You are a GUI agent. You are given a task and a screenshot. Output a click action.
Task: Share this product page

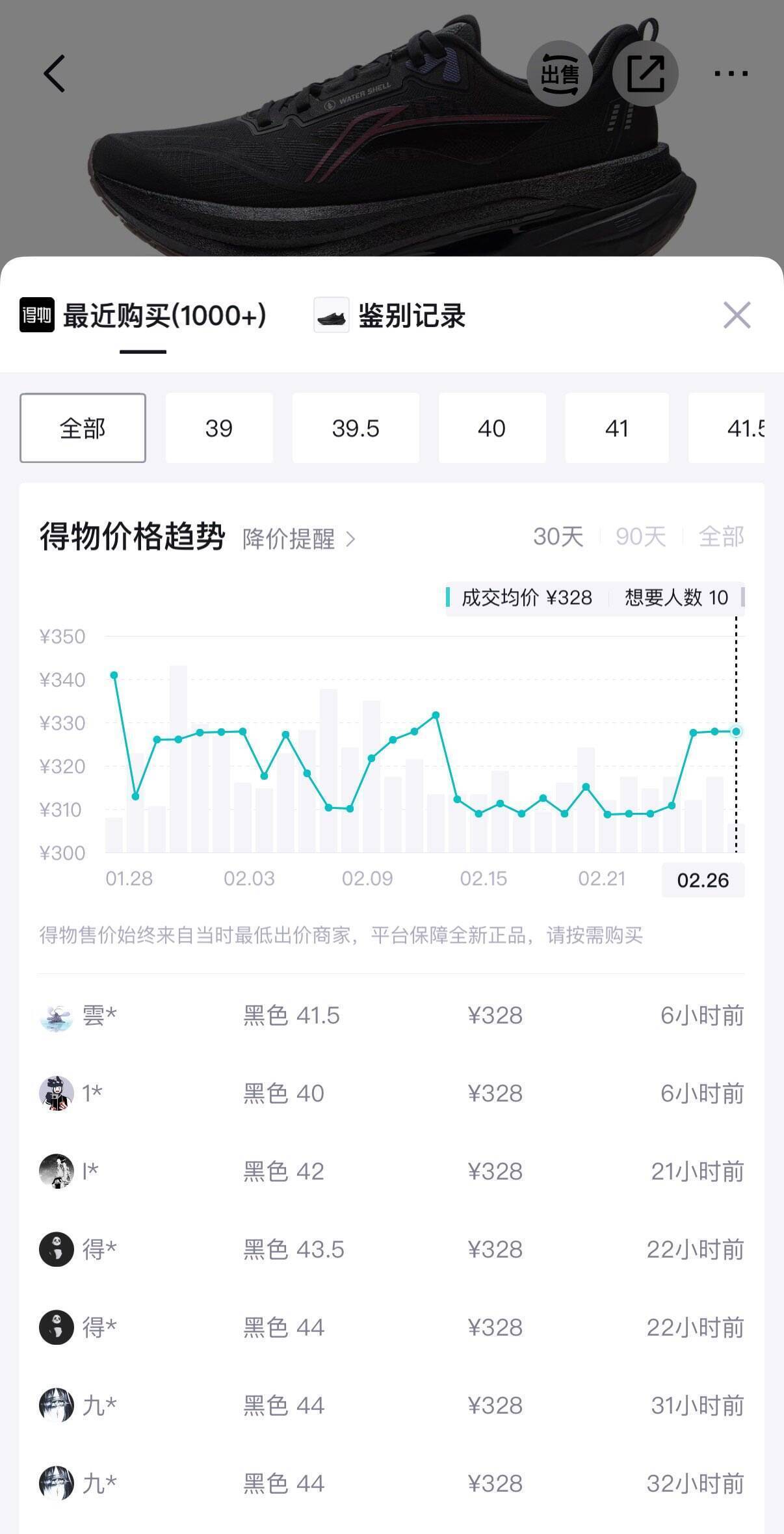(x=645, y=74)
